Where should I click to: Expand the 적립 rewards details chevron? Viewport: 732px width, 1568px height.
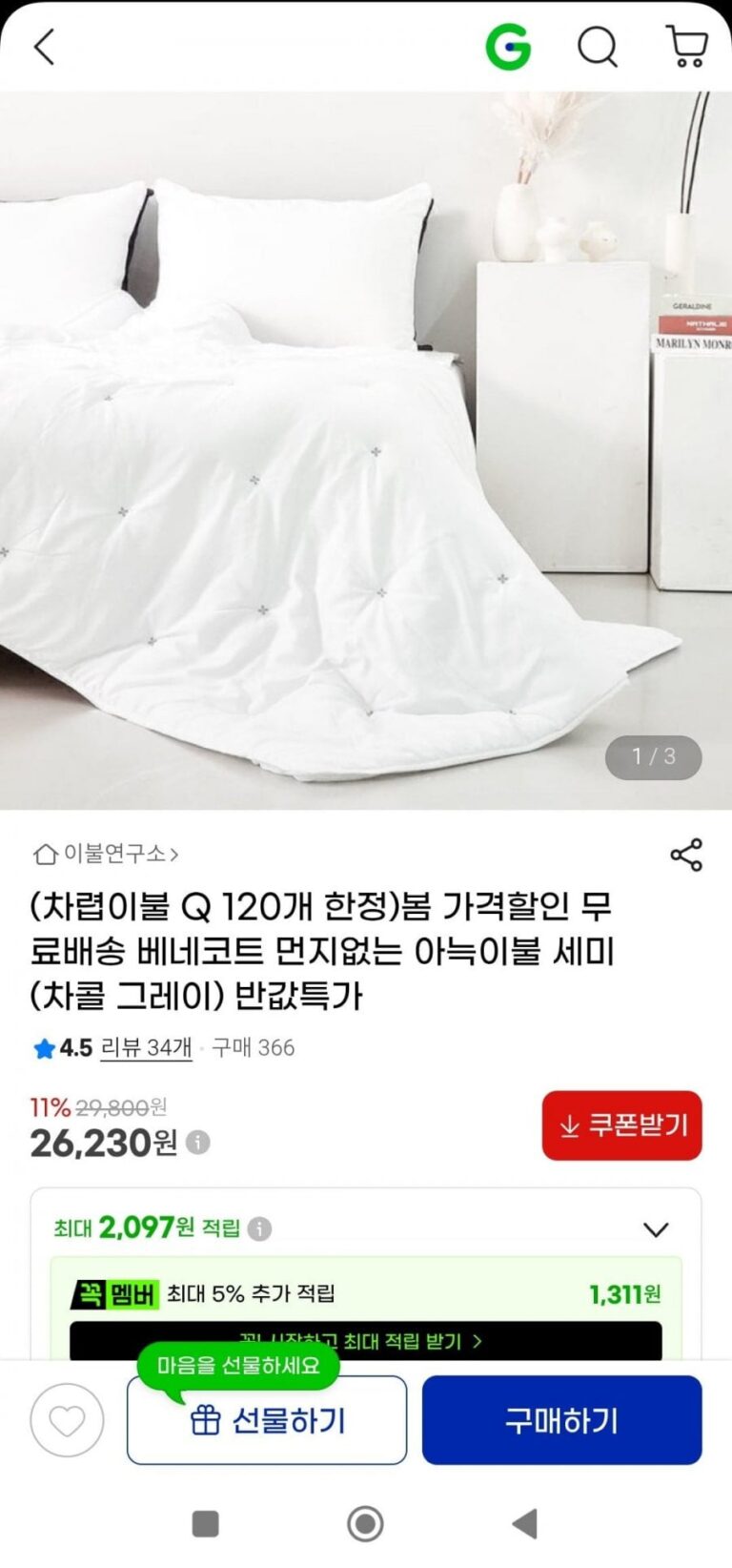pyautogui.click(x=656, y=1229)
